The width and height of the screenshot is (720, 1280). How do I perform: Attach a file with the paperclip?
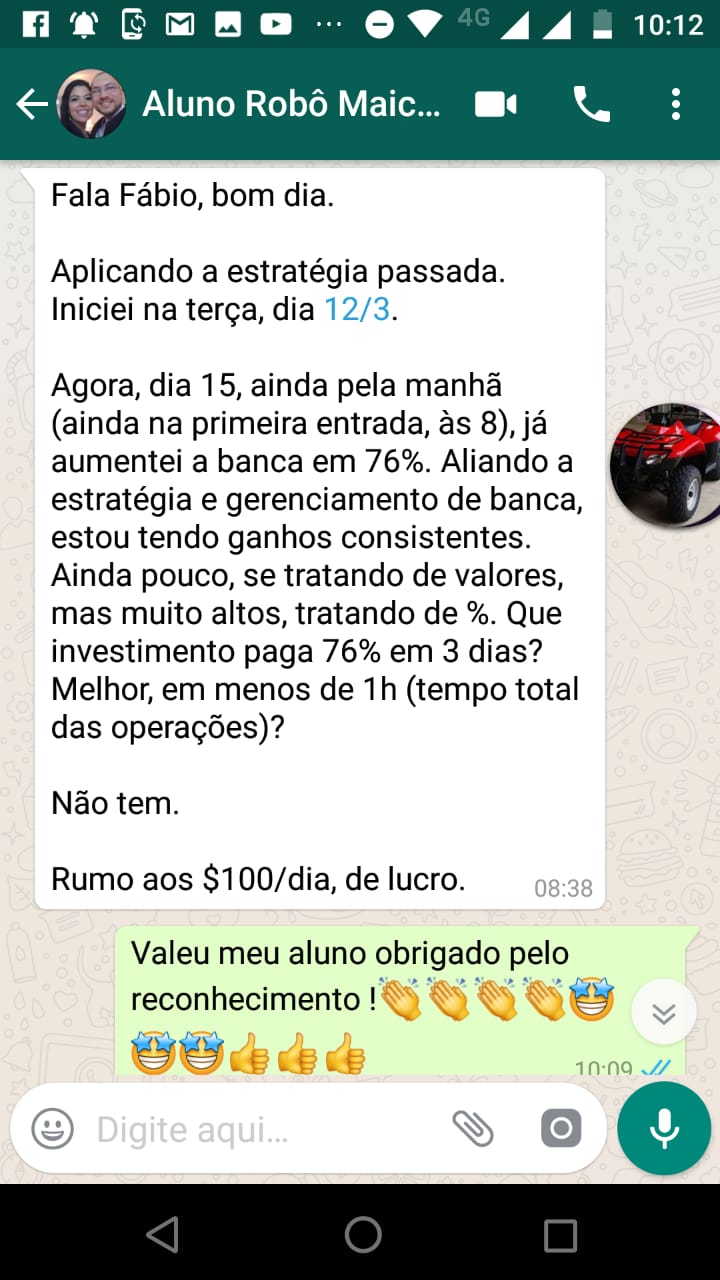[x=473, y=1130]
